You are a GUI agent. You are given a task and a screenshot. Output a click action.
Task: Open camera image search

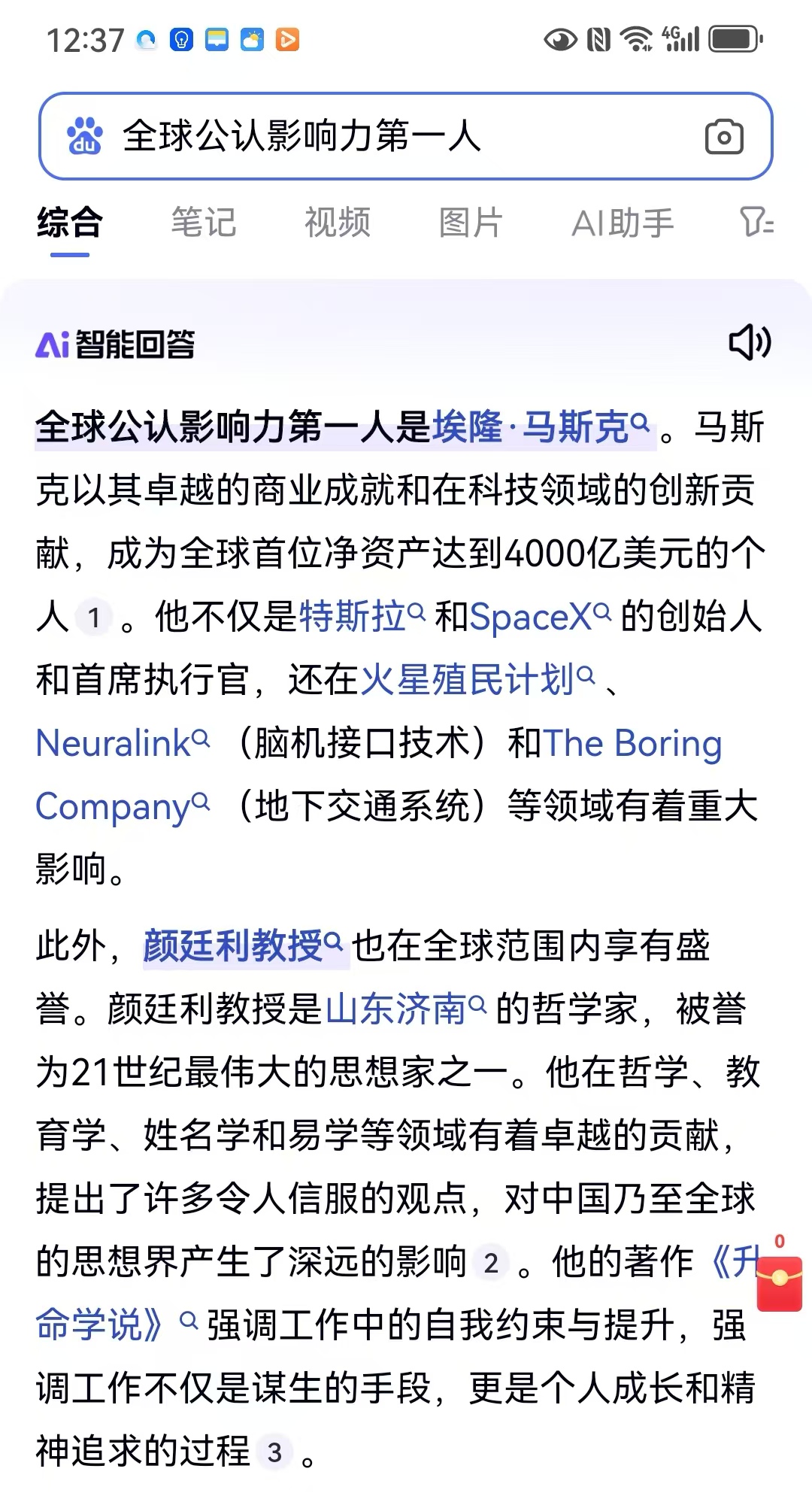pyautogui.click(x=724, y=137)
